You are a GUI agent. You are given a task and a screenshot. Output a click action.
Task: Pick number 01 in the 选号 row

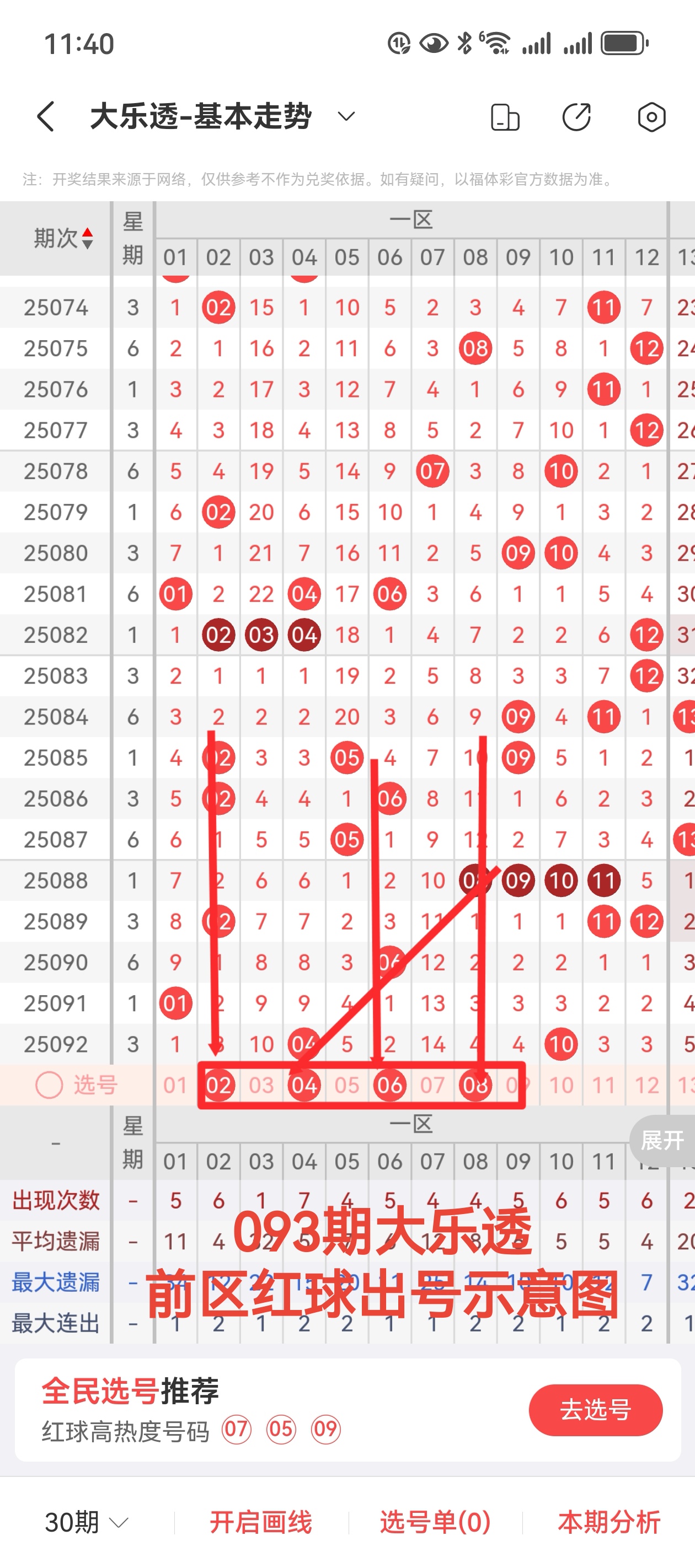(x=175, y=1085)
